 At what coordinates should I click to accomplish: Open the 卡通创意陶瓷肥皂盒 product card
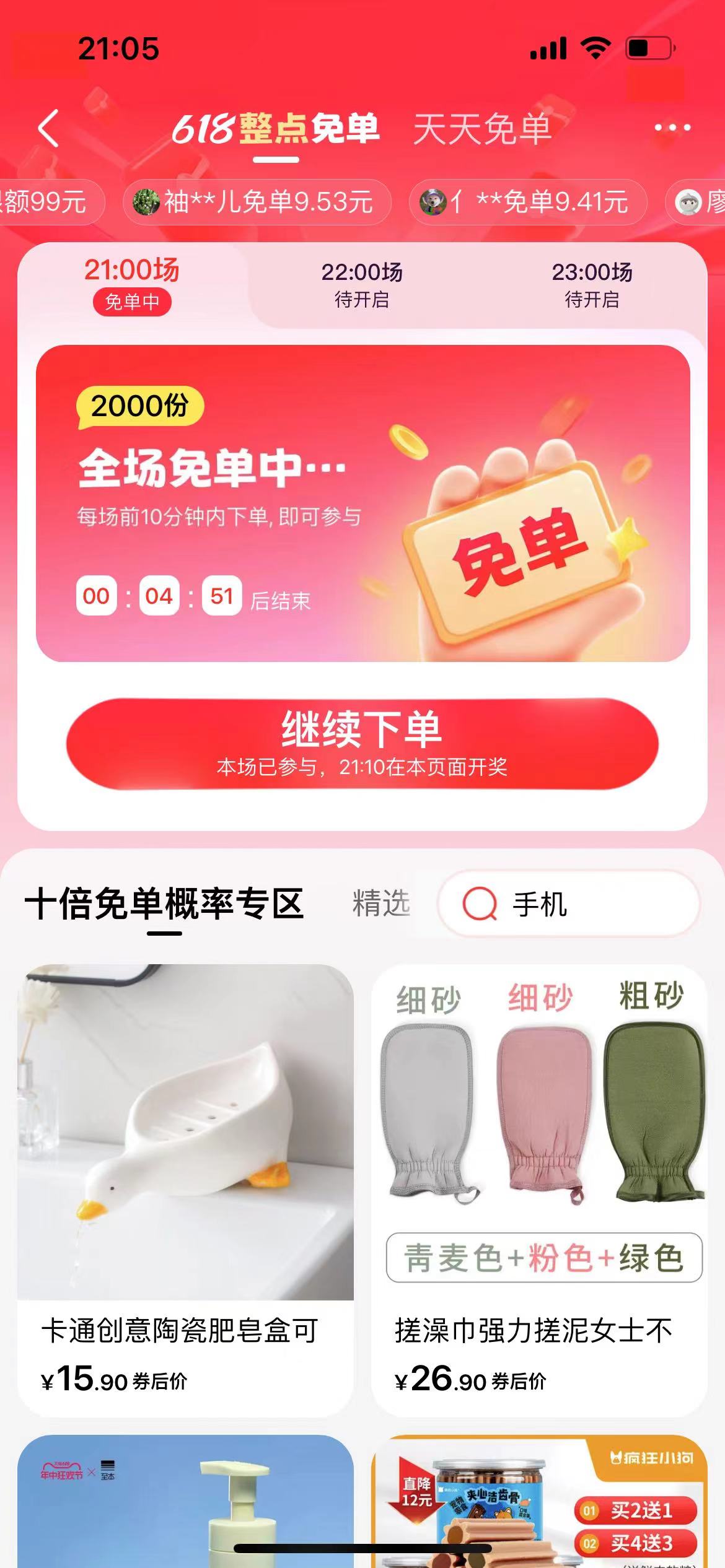coord(185,1189)
